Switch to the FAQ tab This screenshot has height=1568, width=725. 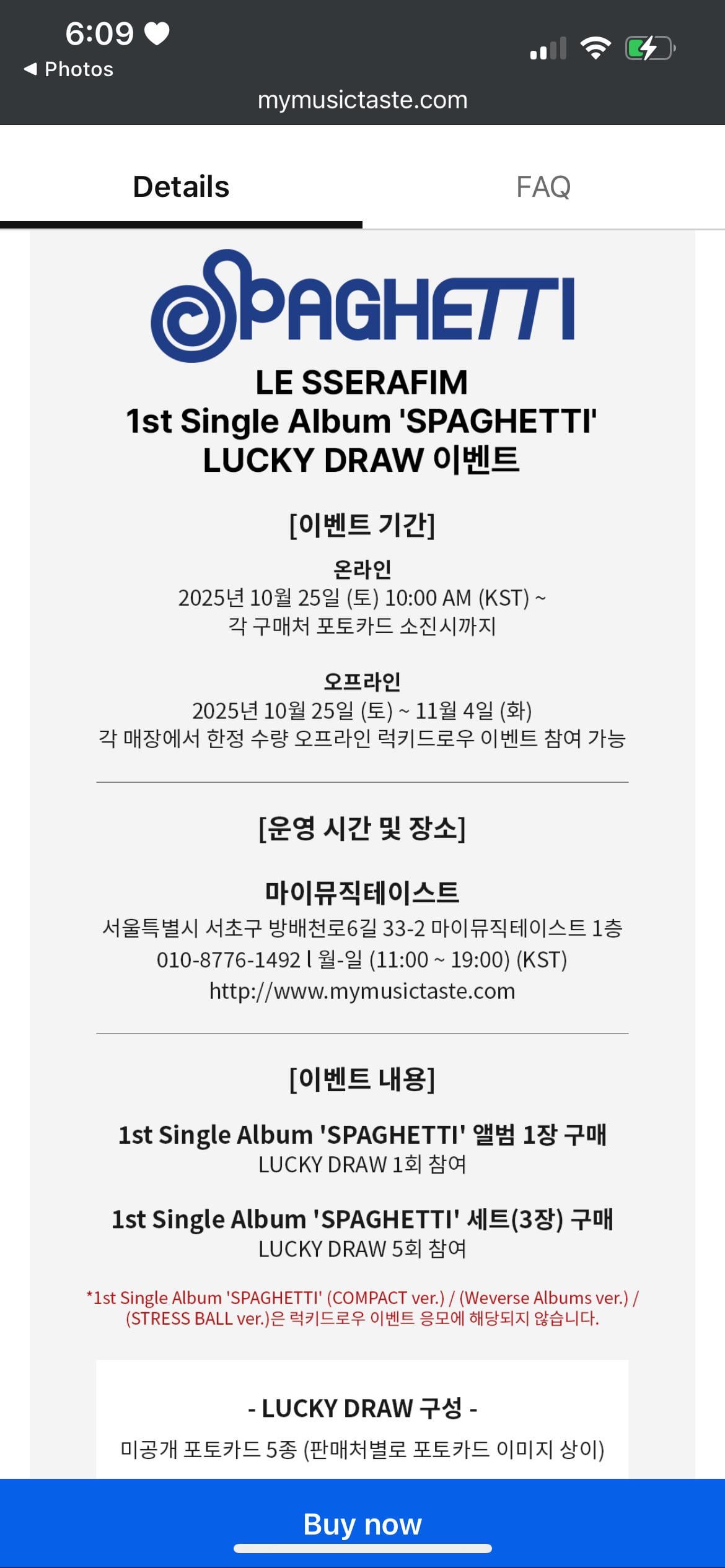(543, 187)
